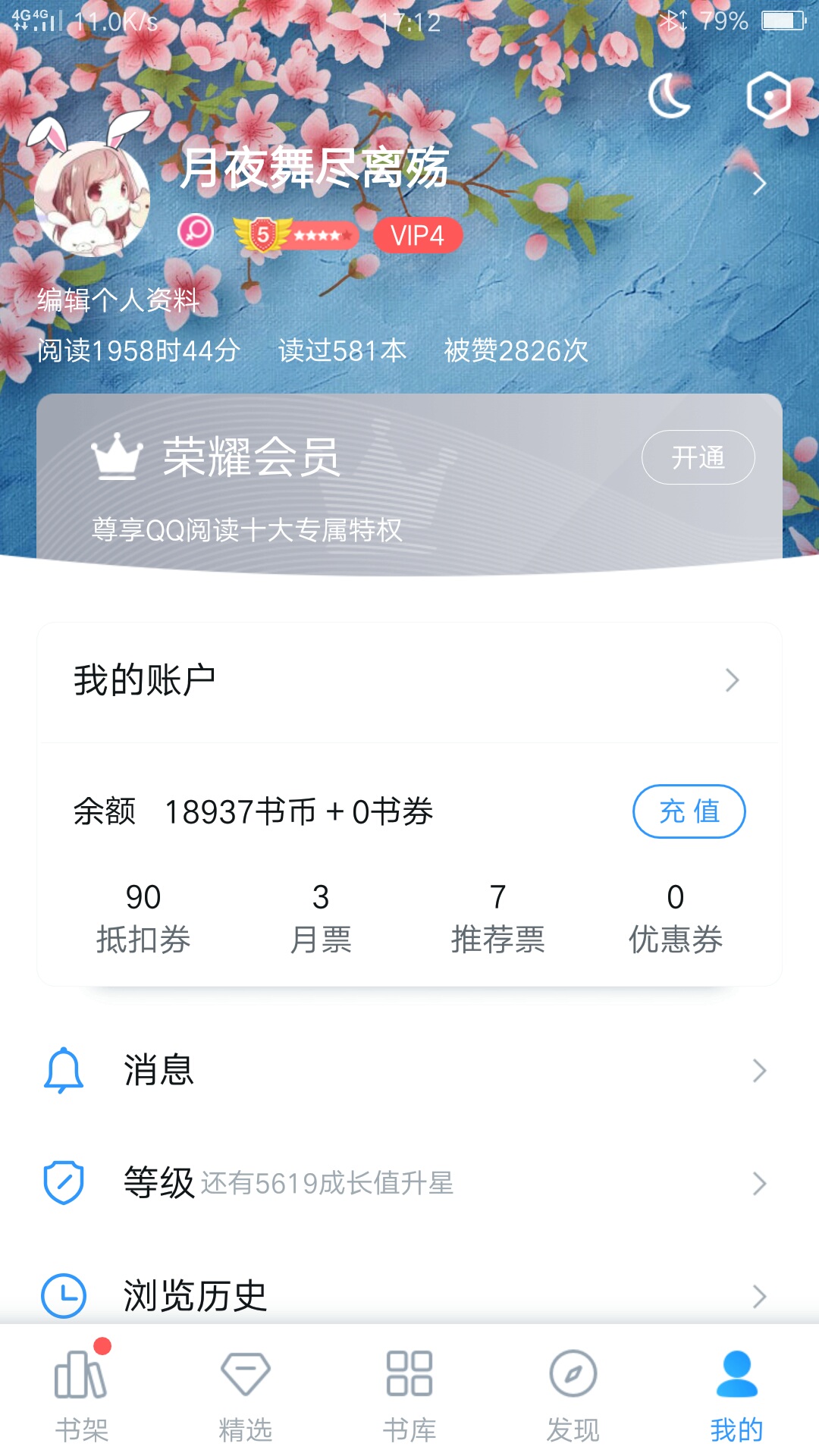Open 浏览历史 browsing history

(x=409, y=1295)
